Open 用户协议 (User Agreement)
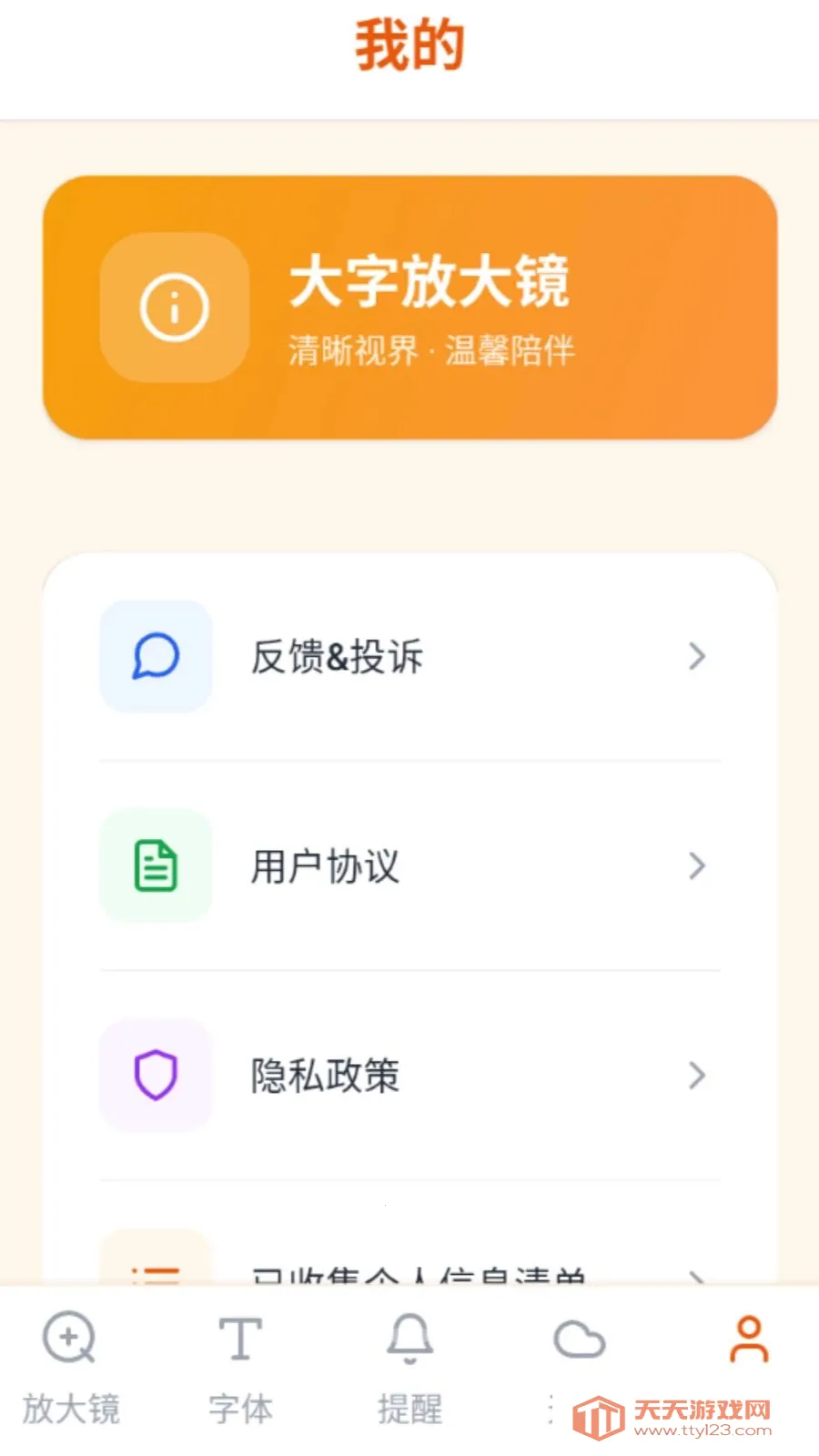The image size is (819, 1456). [x=409, y=865]
